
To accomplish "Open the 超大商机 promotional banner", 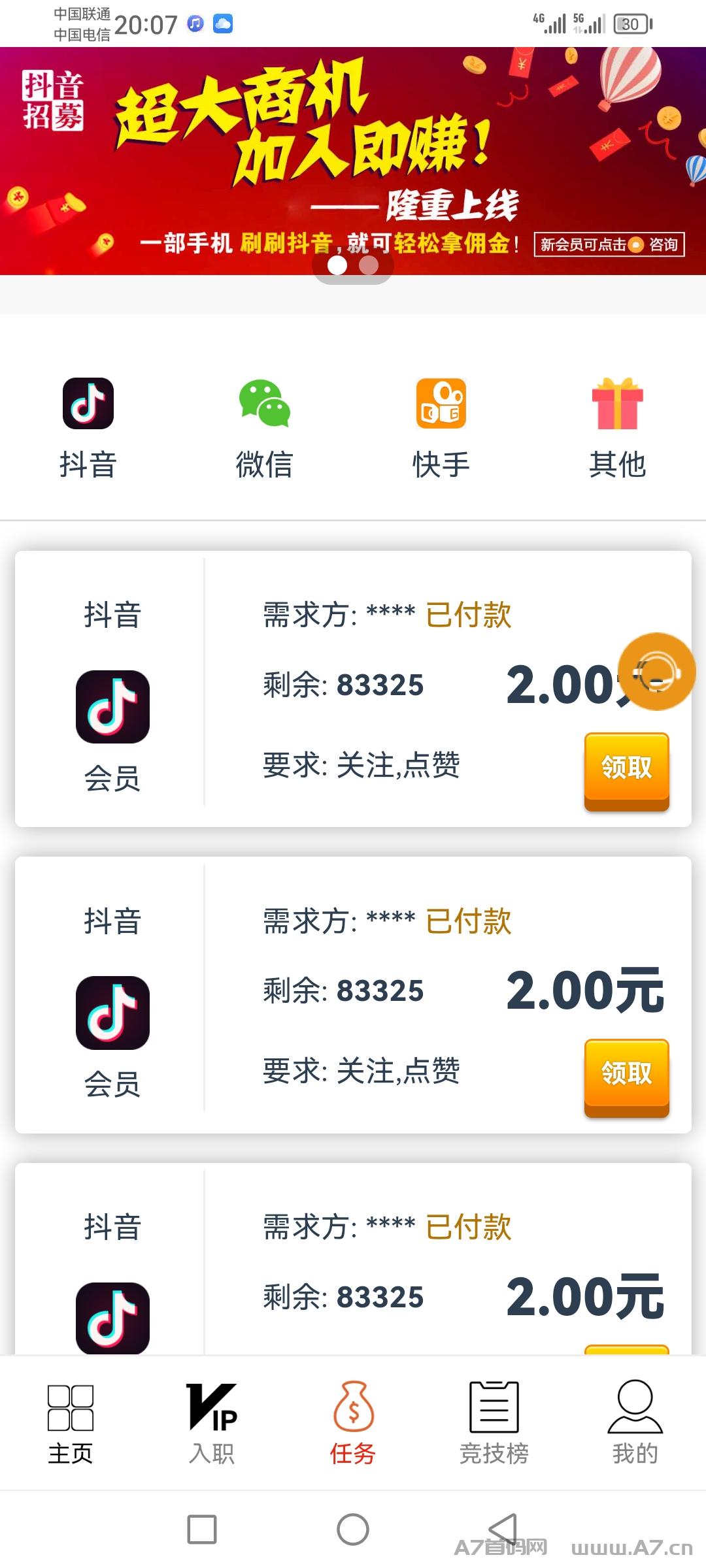I will click(353, 161).
